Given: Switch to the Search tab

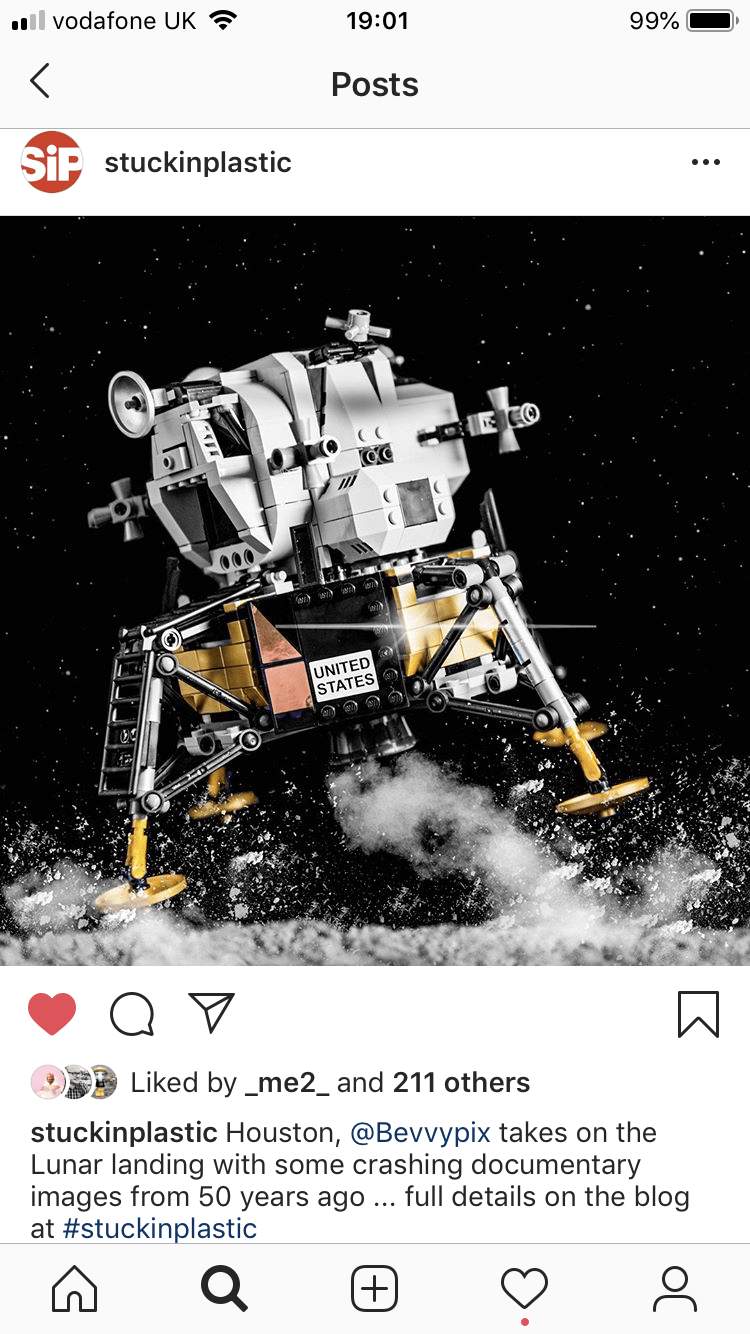Looking at the screenshot, I should [224, 1289].
